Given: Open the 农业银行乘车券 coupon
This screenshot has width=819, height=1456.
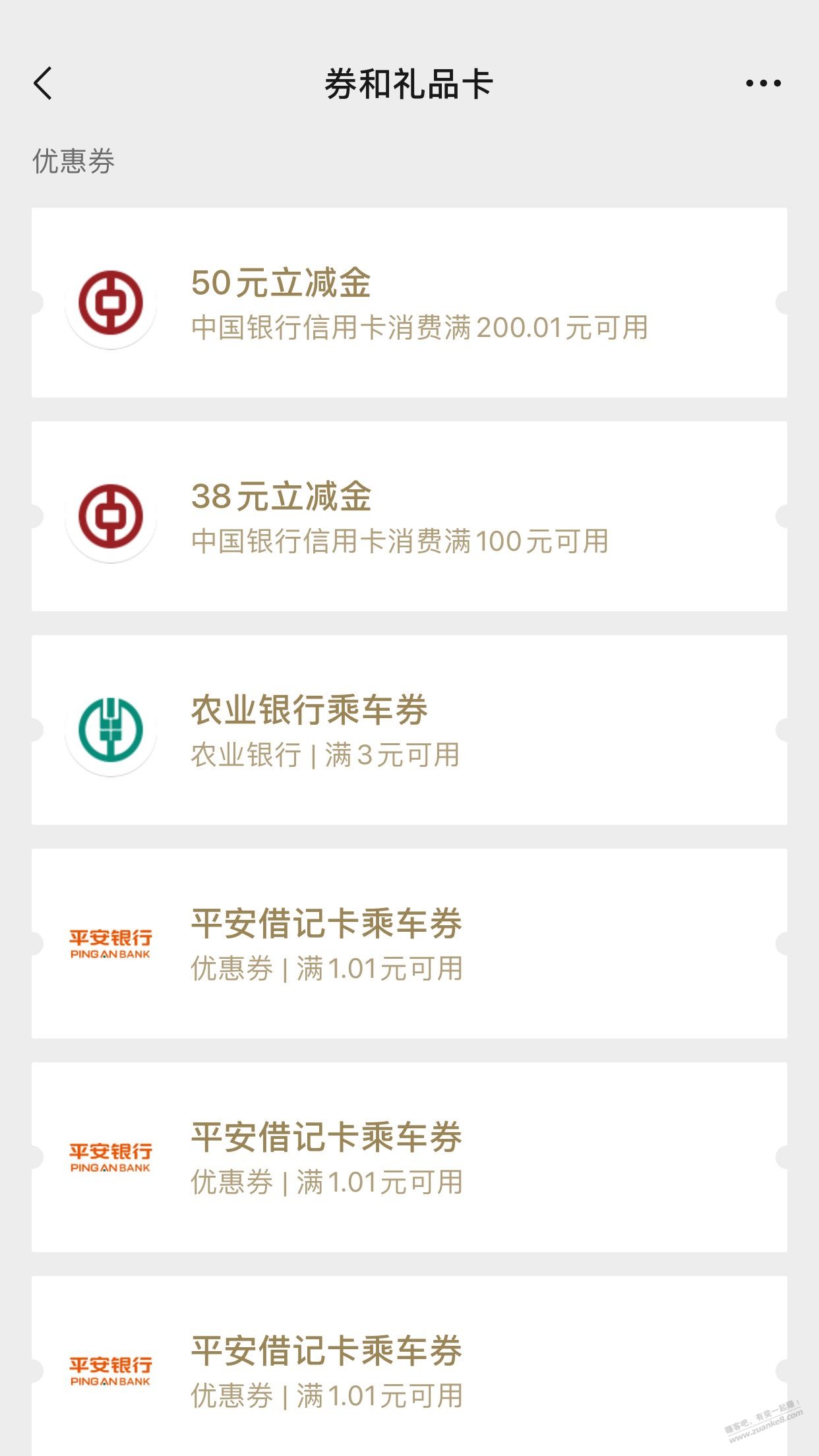Looking at the screenshot, I should 409,730.
